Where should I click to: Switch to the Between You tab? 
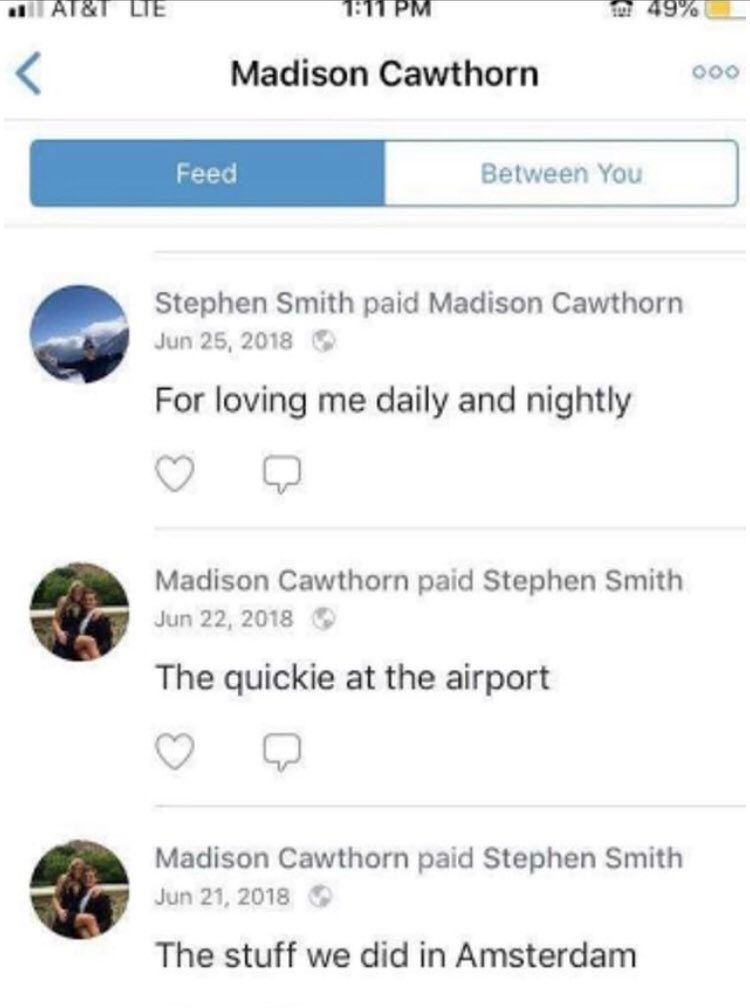pos(561,173)
